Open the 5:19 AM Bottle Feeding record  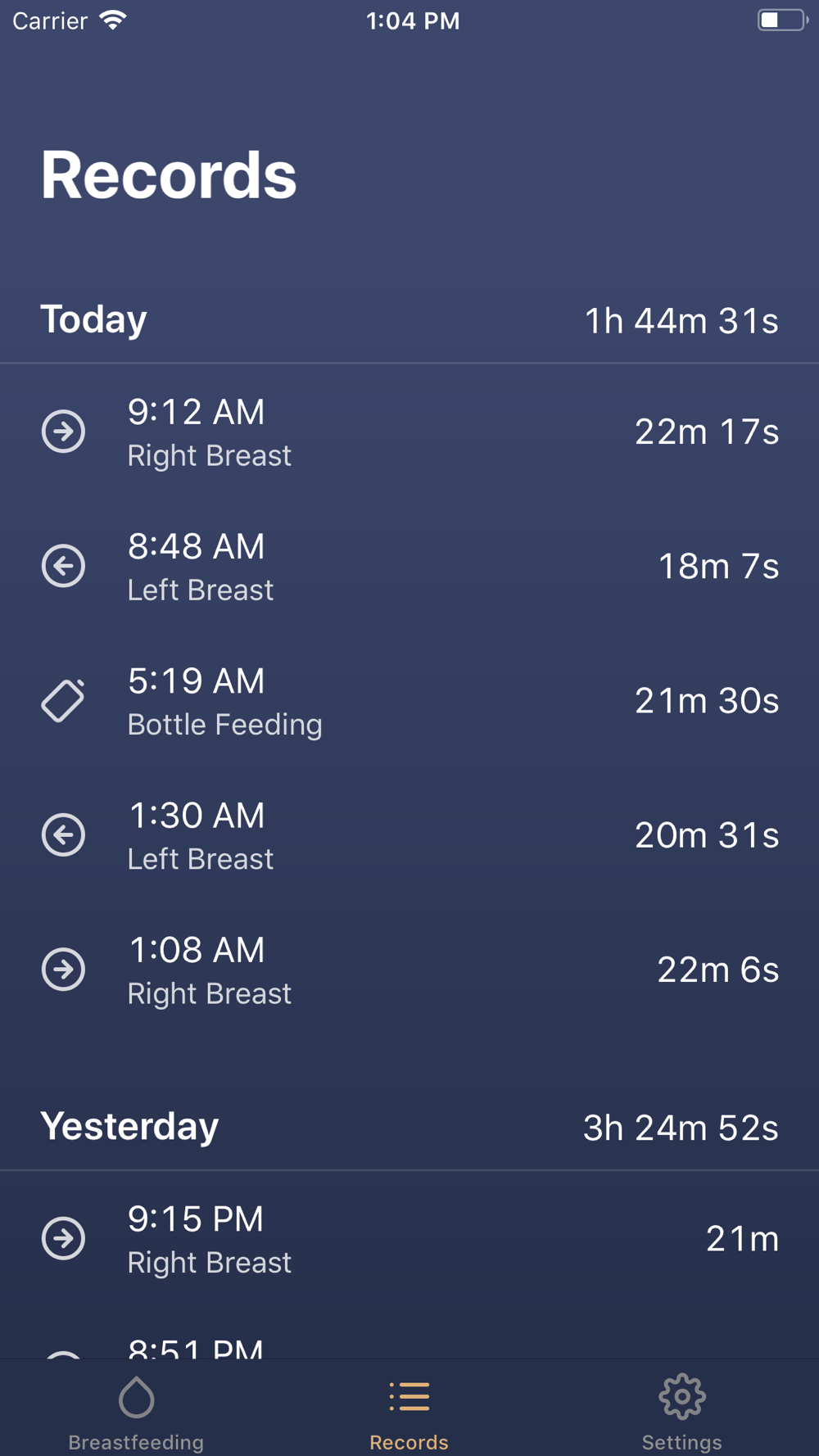pos(409,700)
